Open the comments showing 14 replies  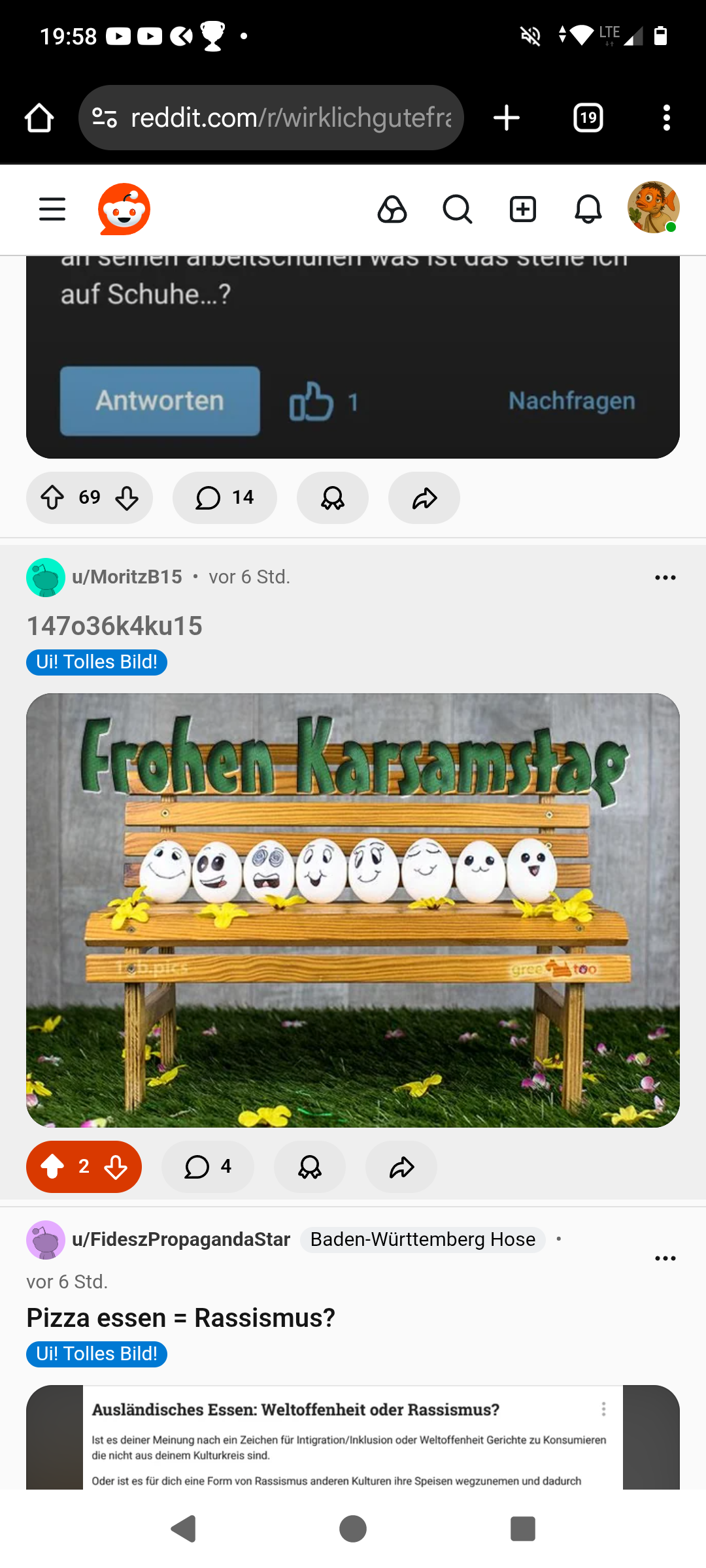point(224,498)
